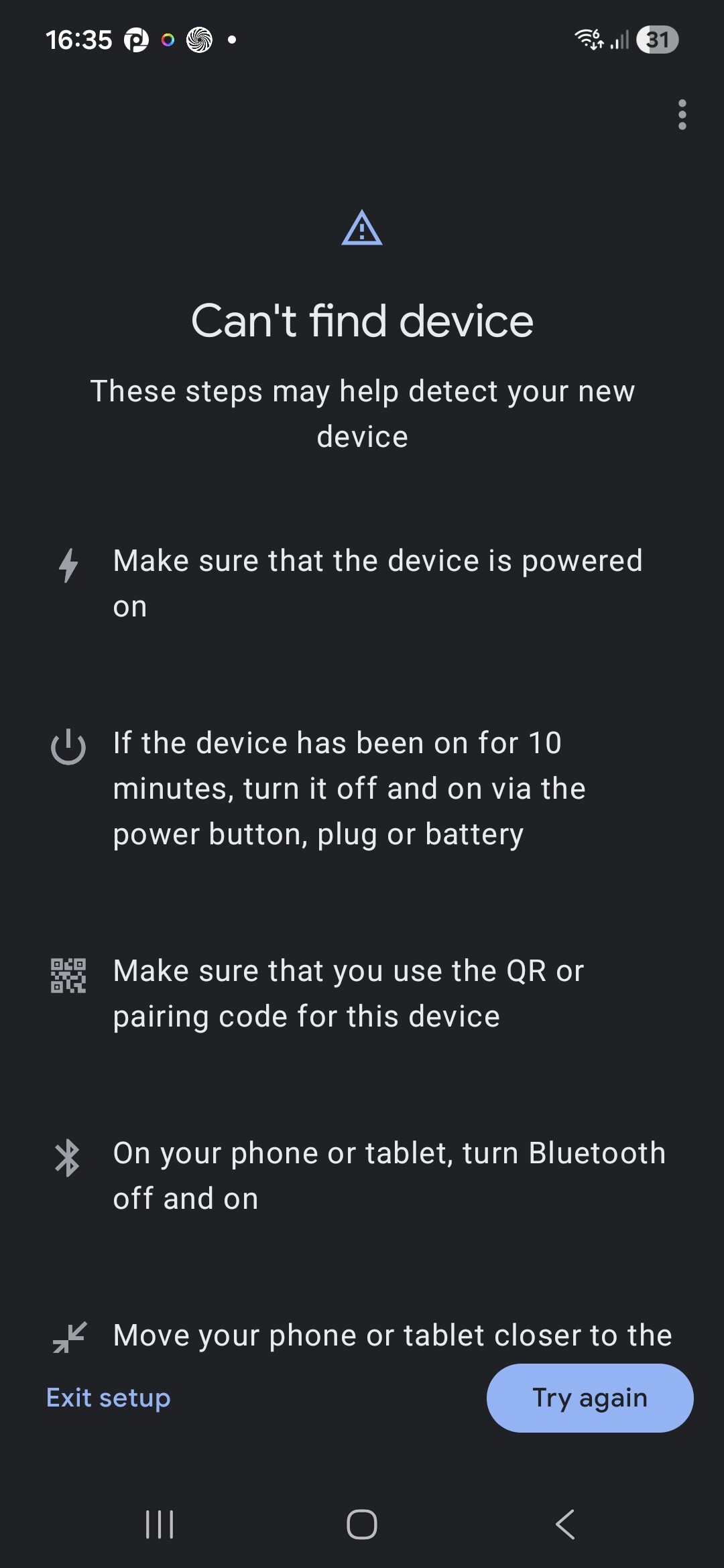Exit setup via the text button
Image resolution: width=724 pixels, height=1568 pixels.
coord(109,1398)
